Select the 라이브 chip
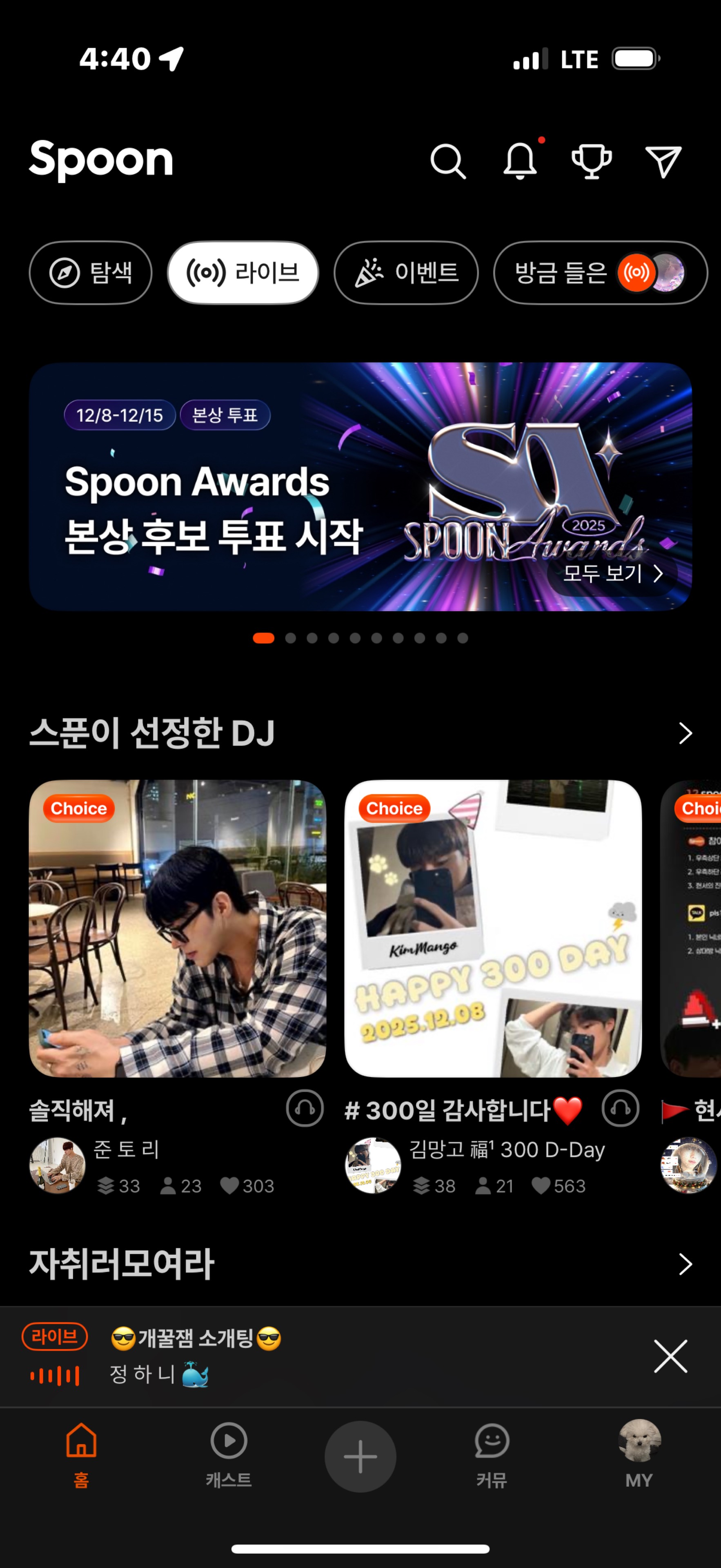 [243, 273]
